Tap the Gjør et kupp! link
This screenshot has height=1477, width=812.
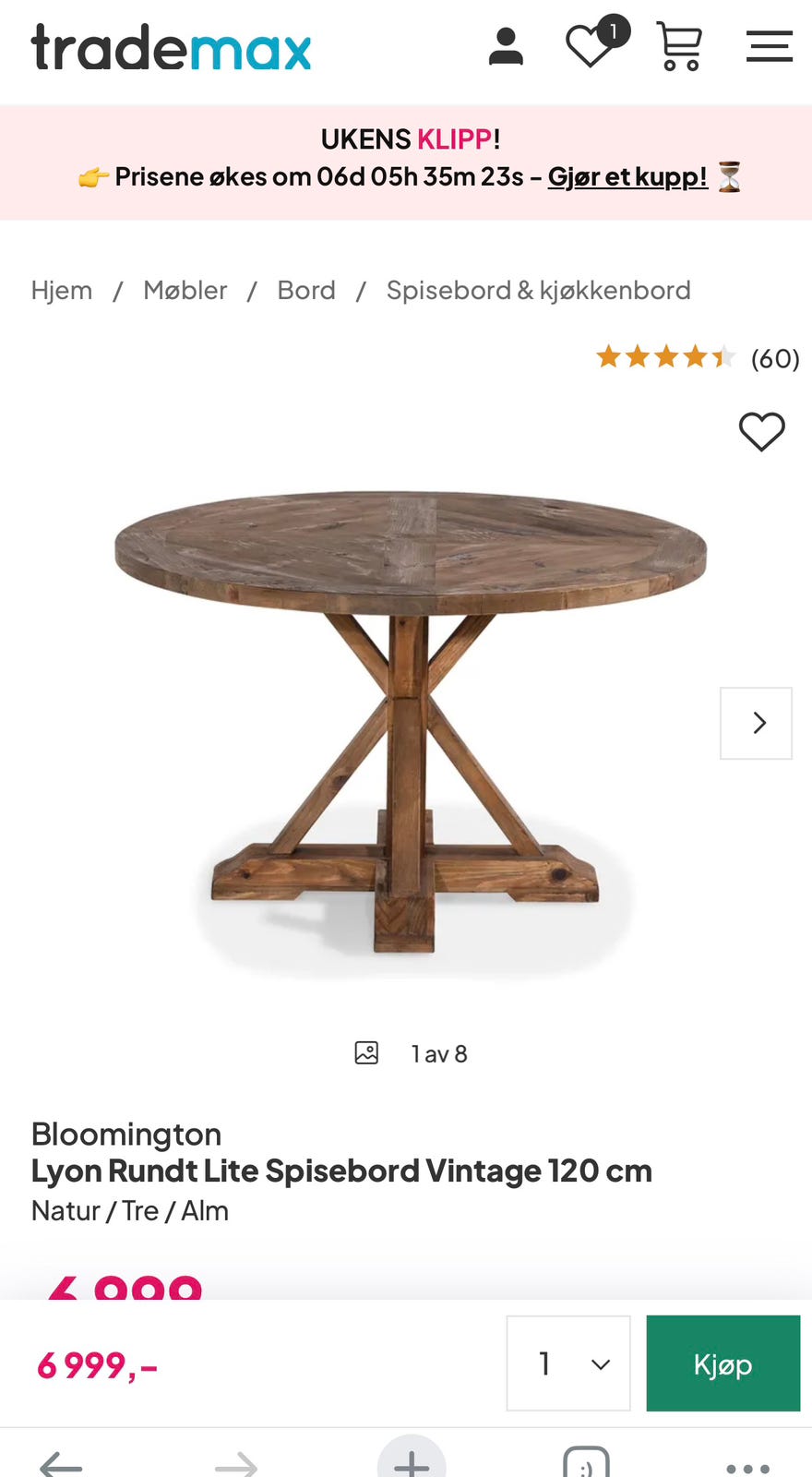point(627,176)
